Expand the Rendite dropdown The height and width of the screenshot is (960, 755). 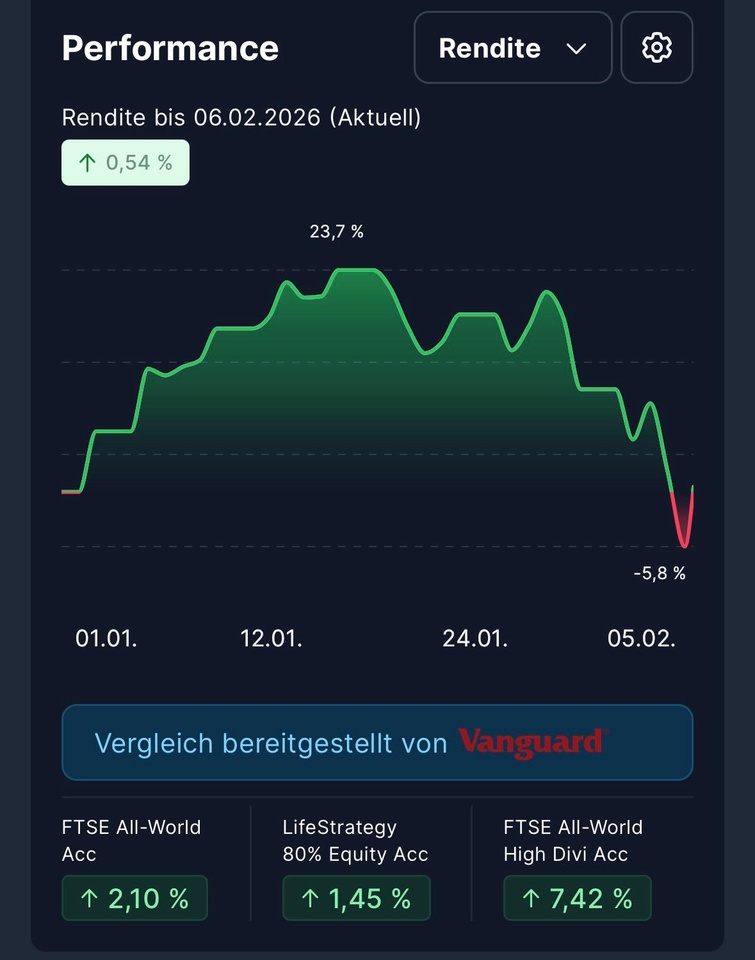point(512,48)
